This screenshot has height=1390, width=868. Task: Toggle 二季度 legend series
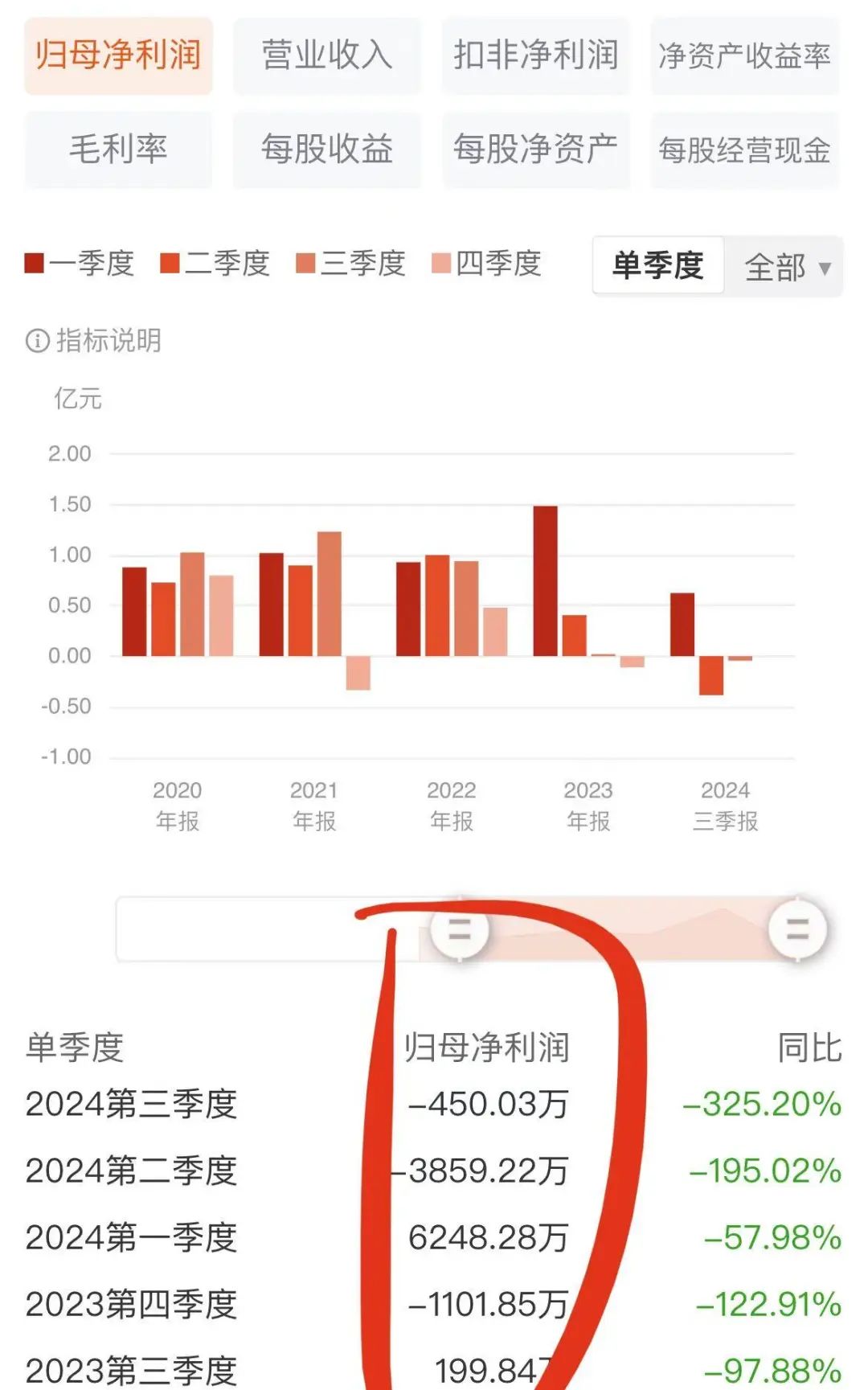point(215,264)
